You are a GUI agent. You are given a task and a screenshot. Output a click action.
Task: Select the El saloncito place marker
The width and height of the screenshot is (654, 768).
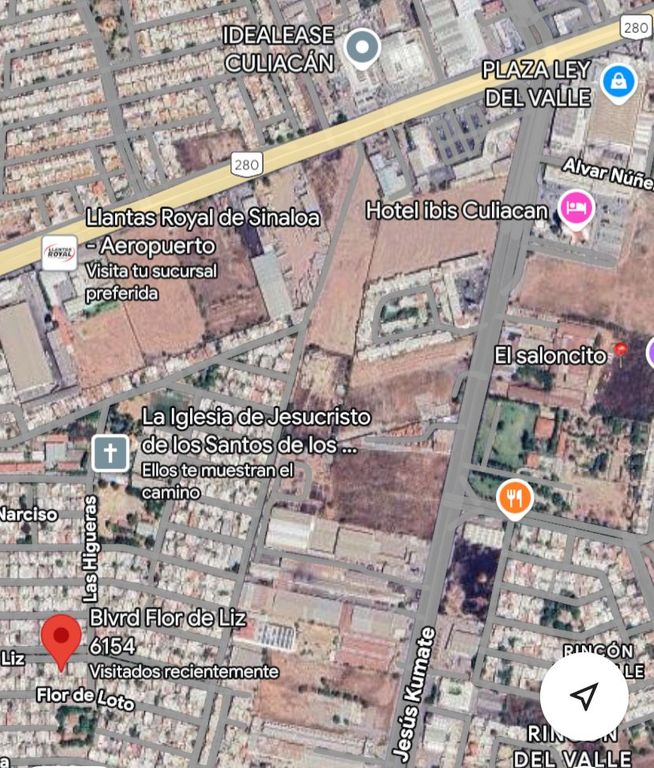pyautogui.click(x=620, y=351)
